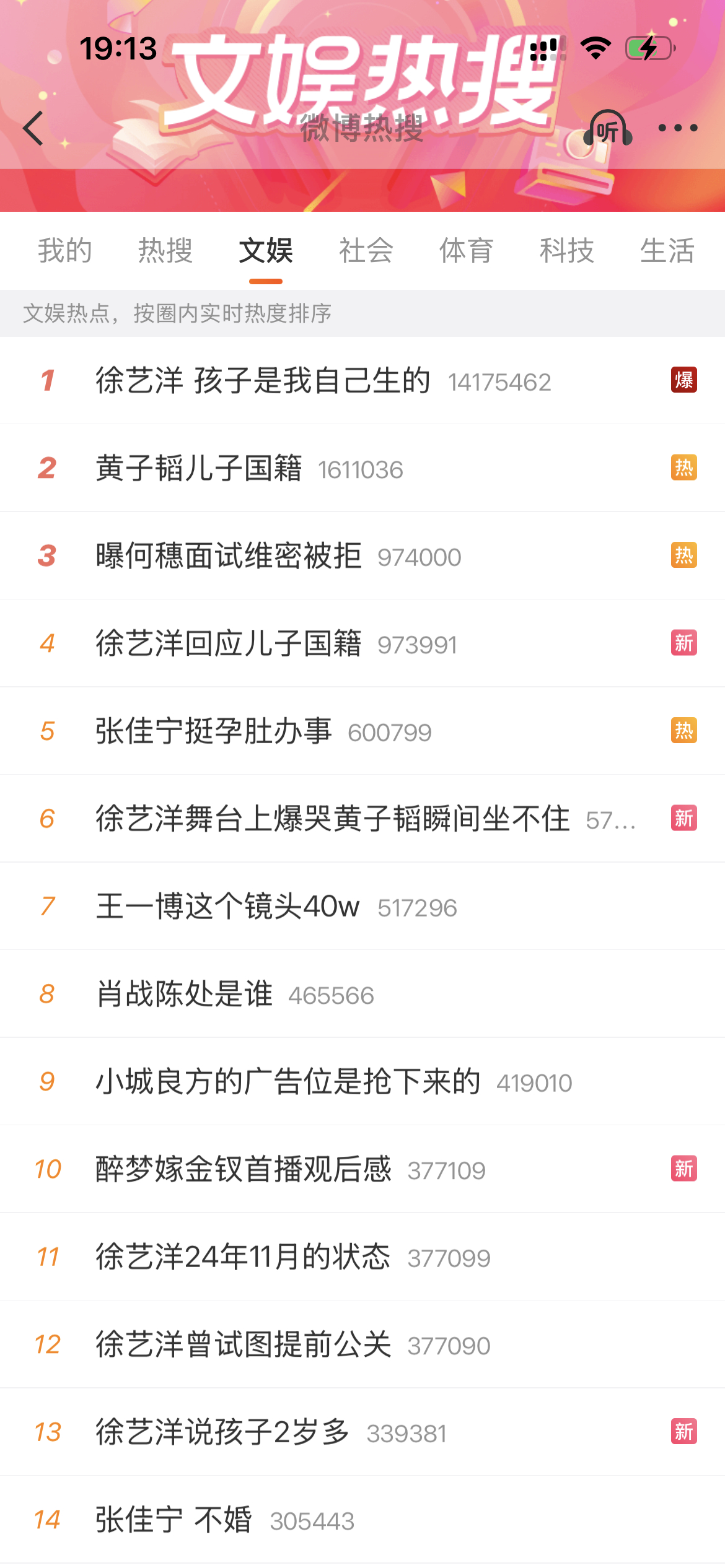Open the topic 徐艺洋曾试图提前公关
Viewport: 725px width, 1568px height.
point(362,1344)
